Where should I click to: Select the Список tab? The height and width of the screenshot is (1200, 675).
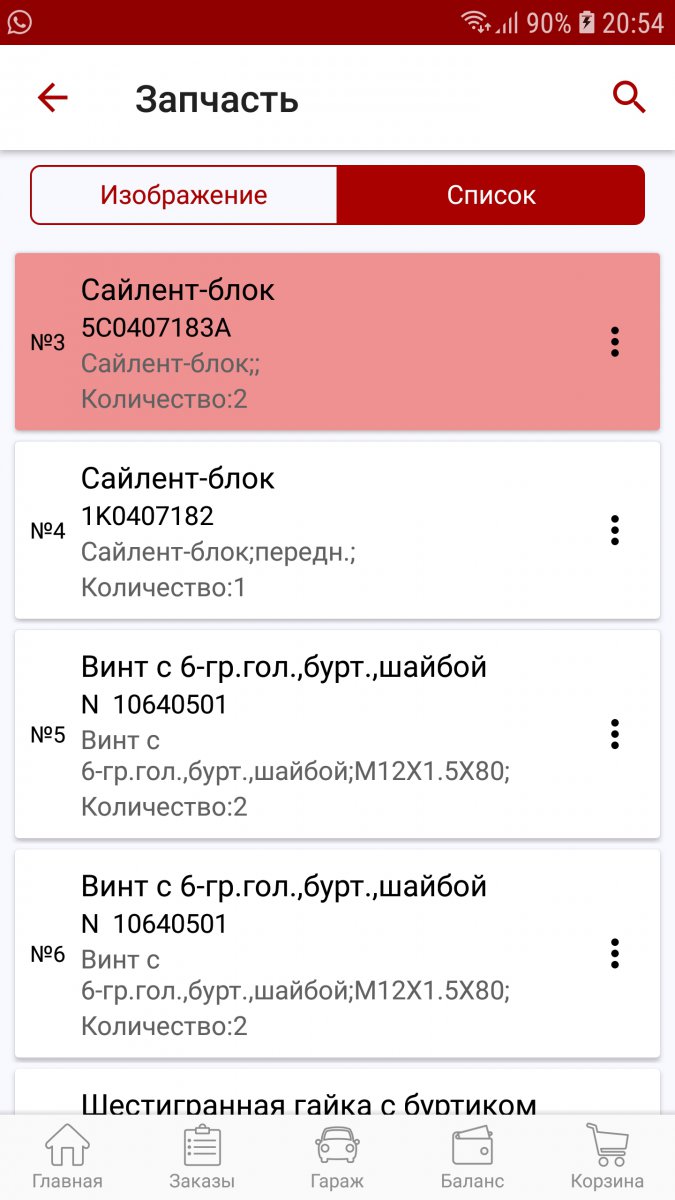coord(491,195)
